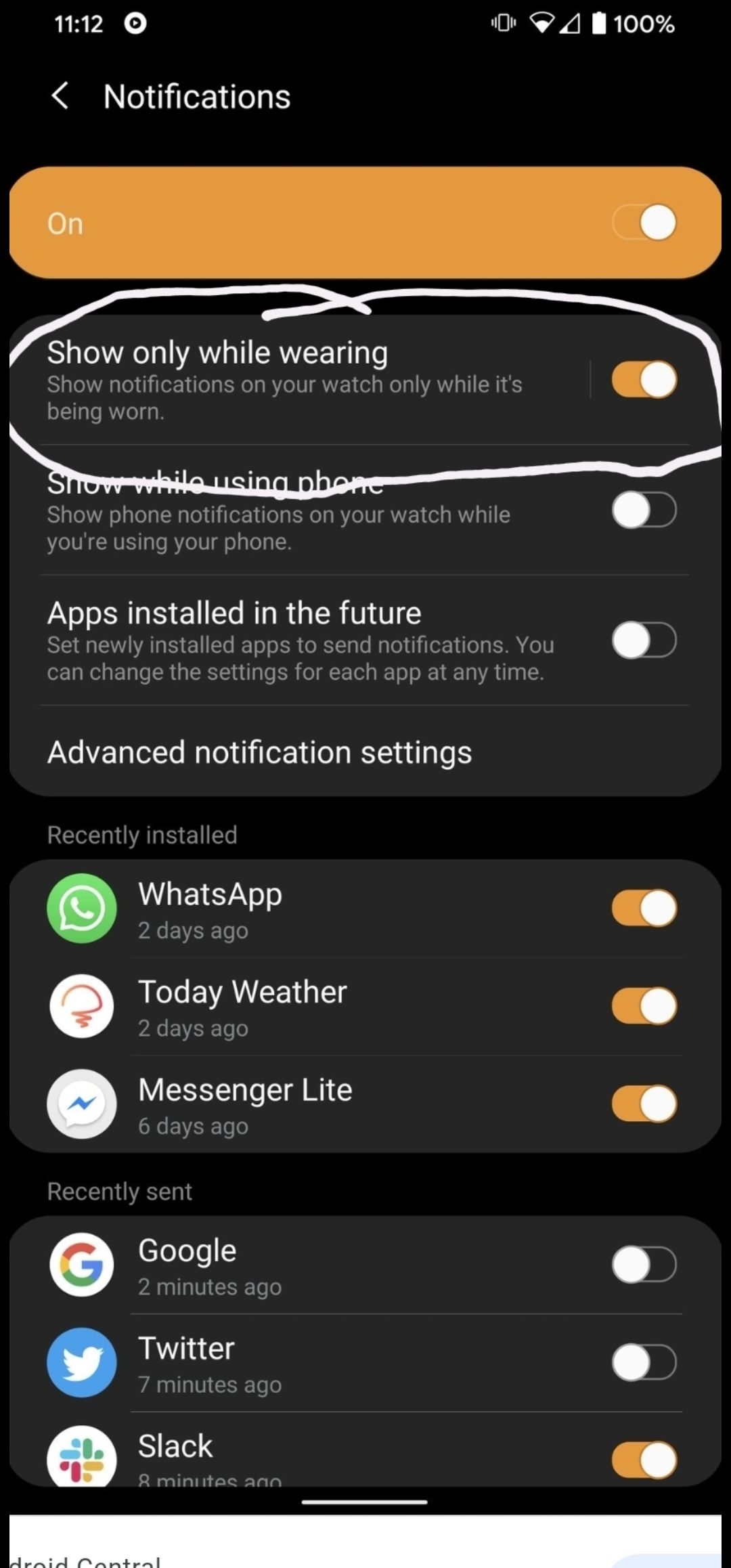Screen dimensions: 731x1568
Task: Enable Show while using phone
Action: [644, 510]
